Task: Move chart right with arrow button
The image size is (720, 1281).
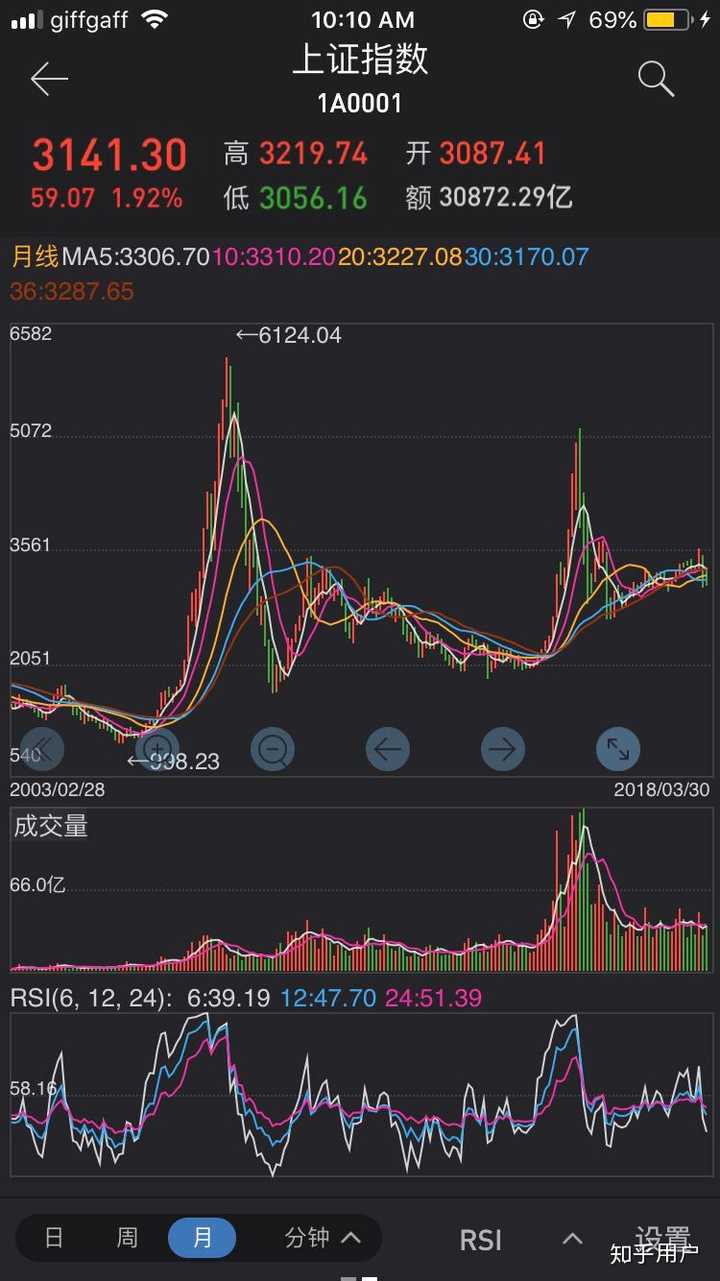Action: [x=503, y=748]
